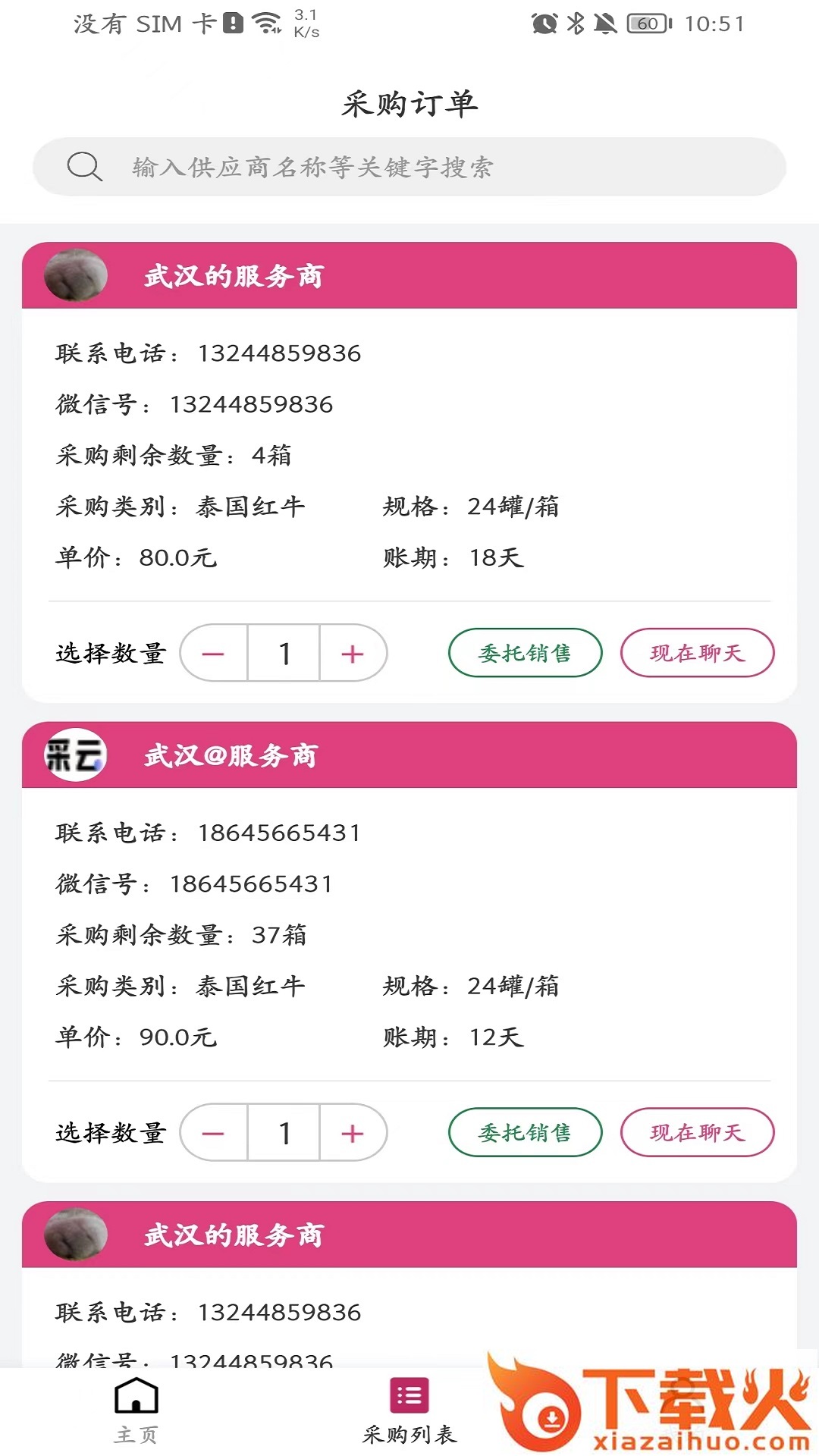Switch to the 主页 tab
The image size is (819, 1456).
coord(136,1410)
